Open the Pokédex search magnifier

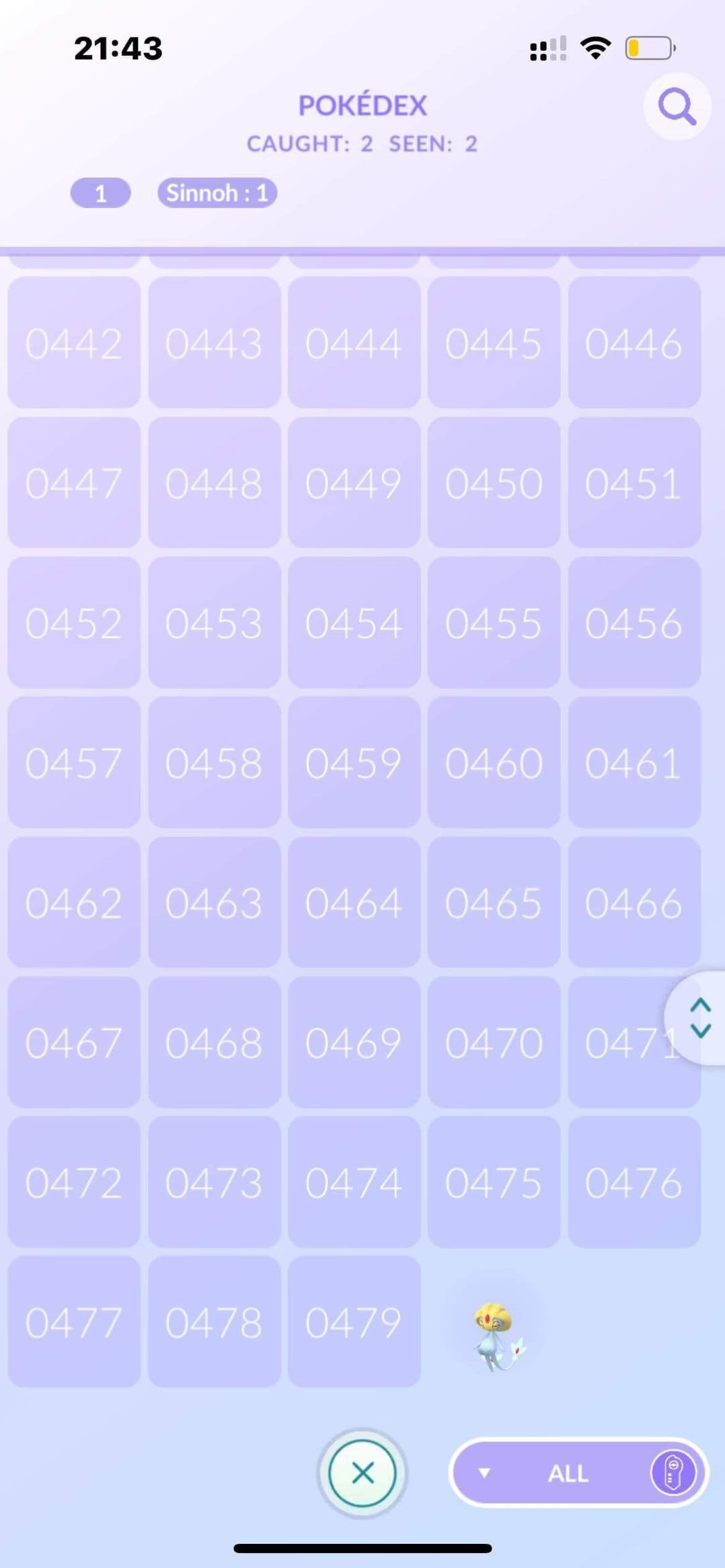[677, 107]
